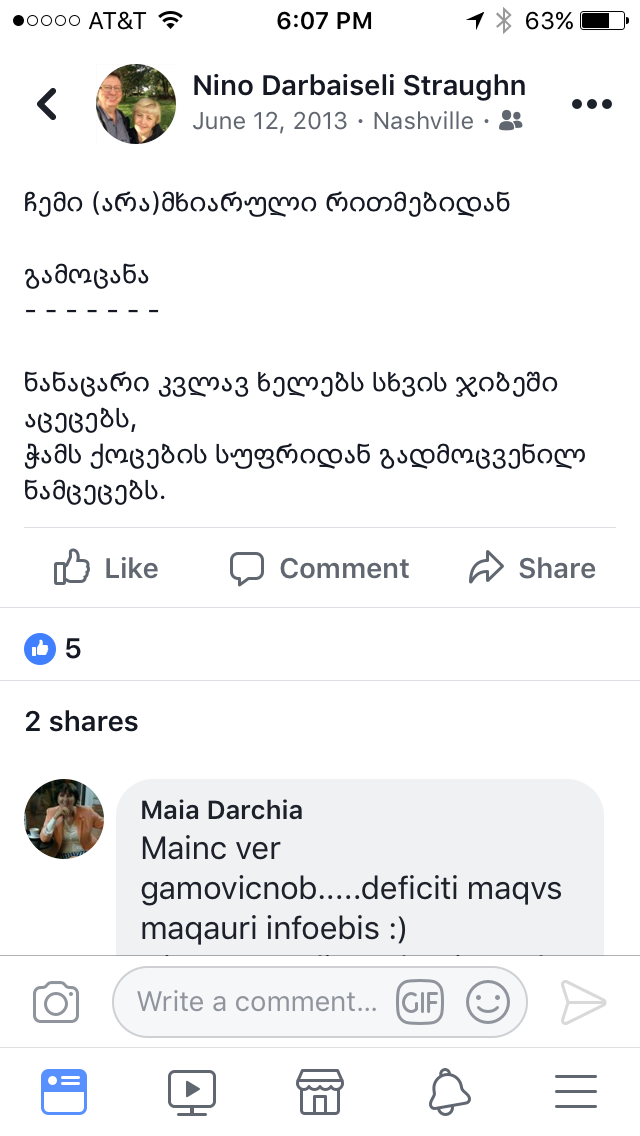Open the Marketplace tab

pyautogui.click(x=320, y=1092)
